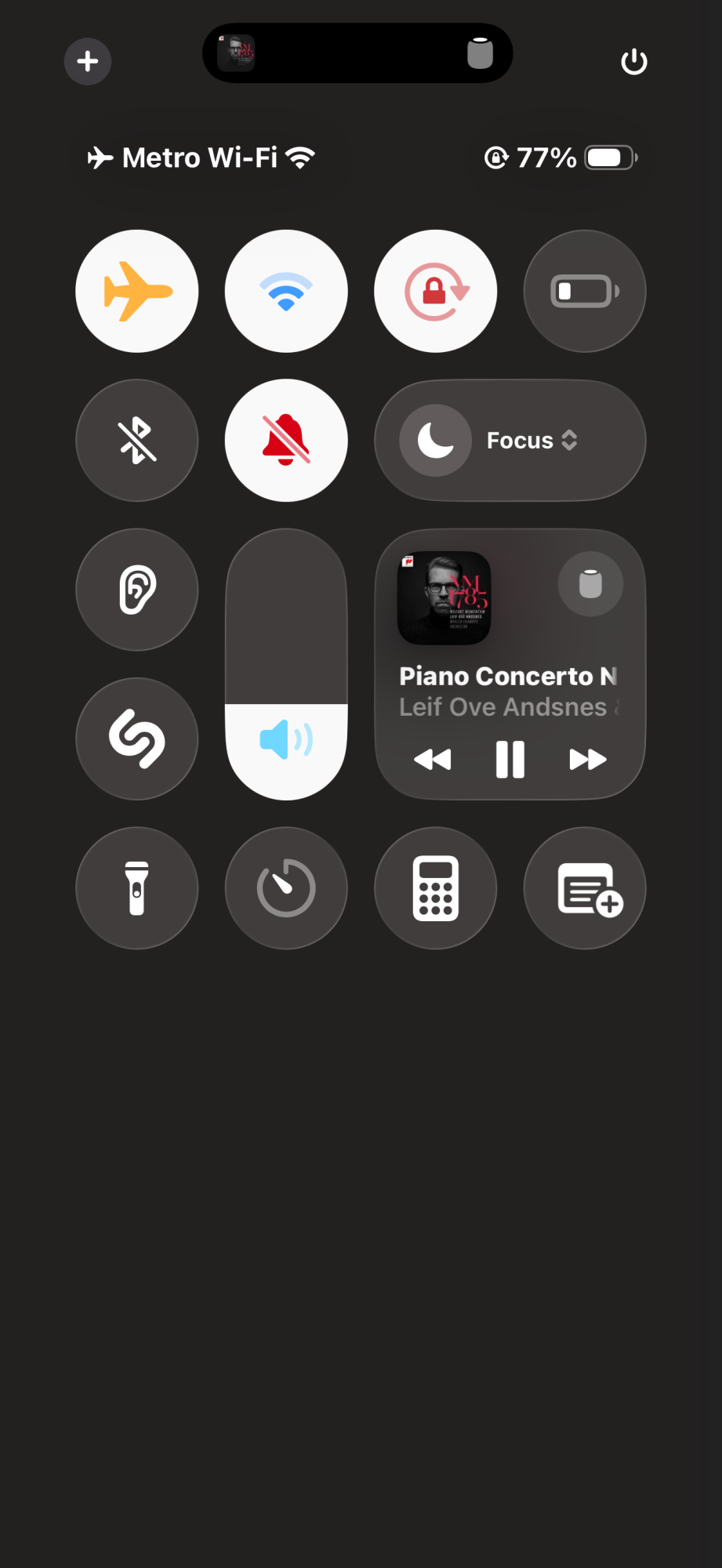The height and width of the screenshot is (1568, 722).
Task: Skip forward to the next track
Action: pos(587,759)
